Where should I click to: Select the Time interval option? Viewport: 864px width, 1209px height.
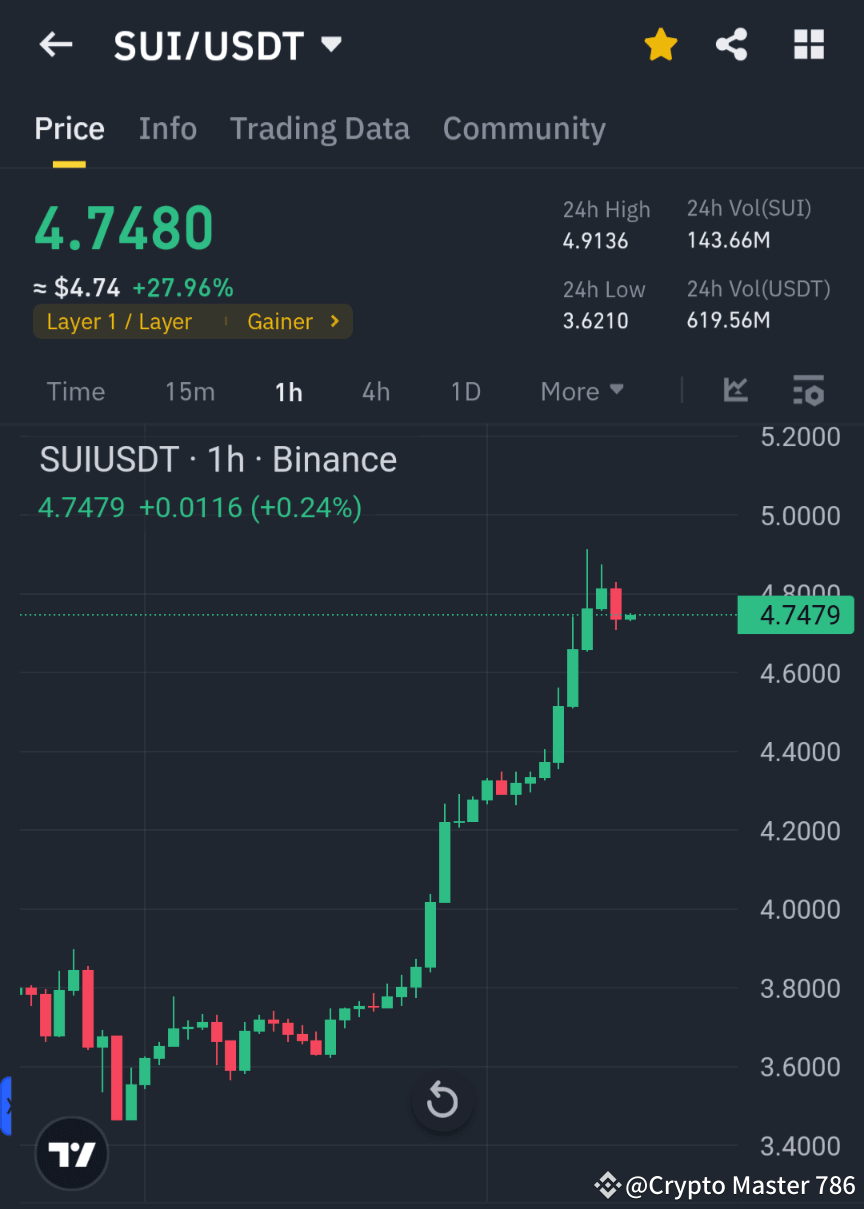(x=75, y=391)
